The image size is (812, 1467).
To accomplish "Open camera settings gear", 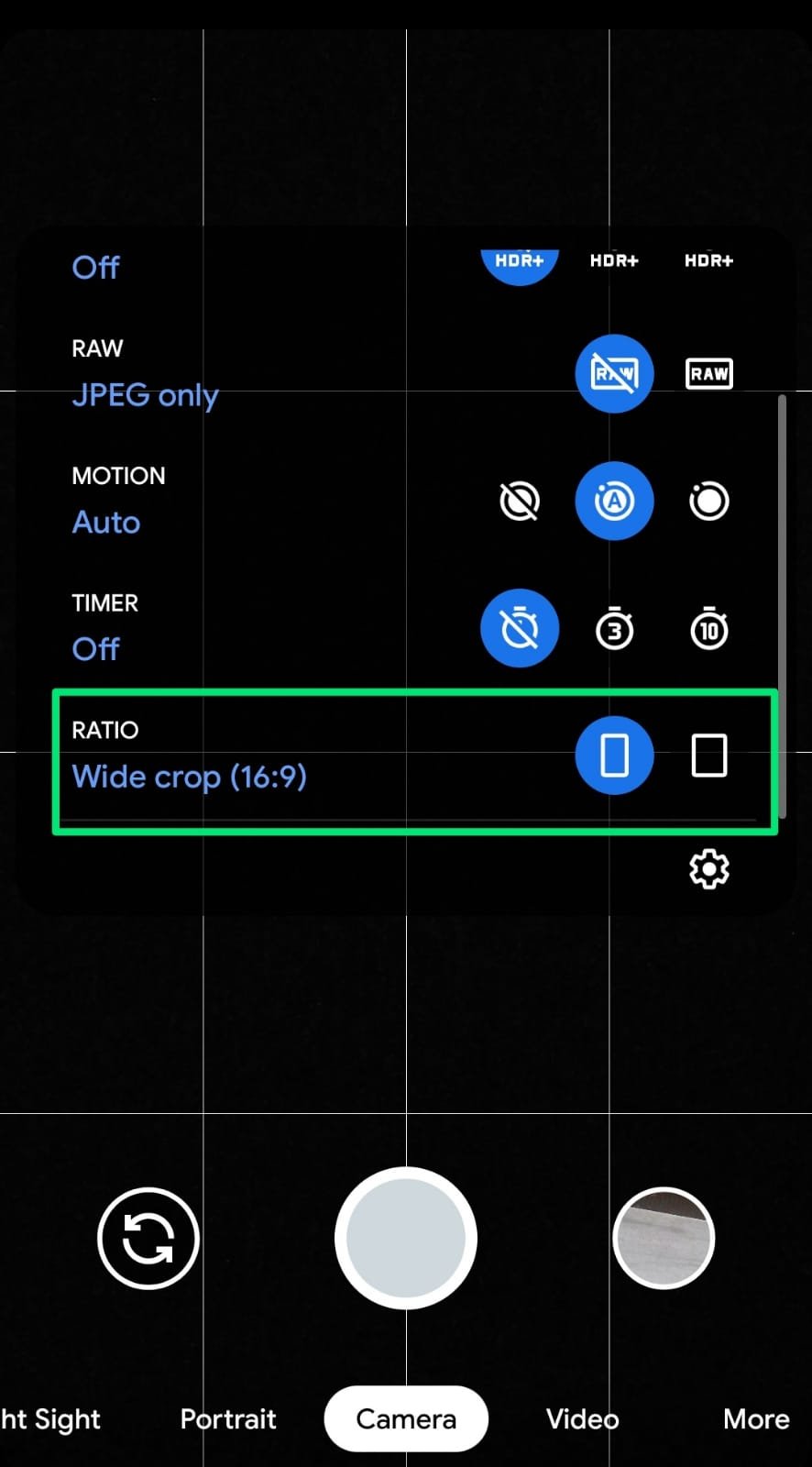I will point(708,868).
